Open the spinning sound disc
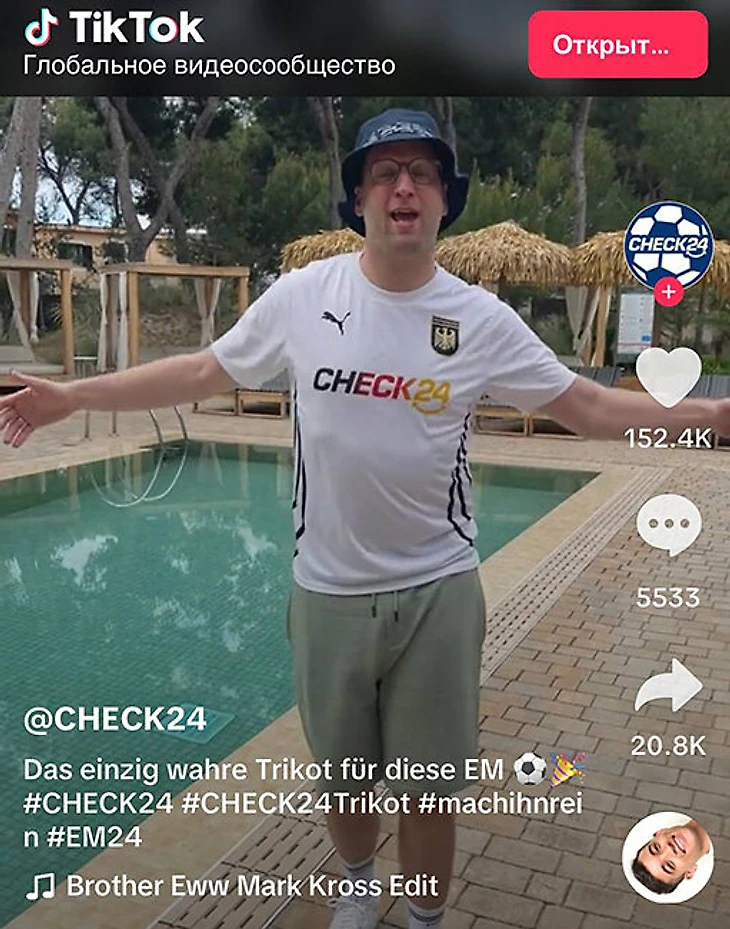 click(667, 857)
